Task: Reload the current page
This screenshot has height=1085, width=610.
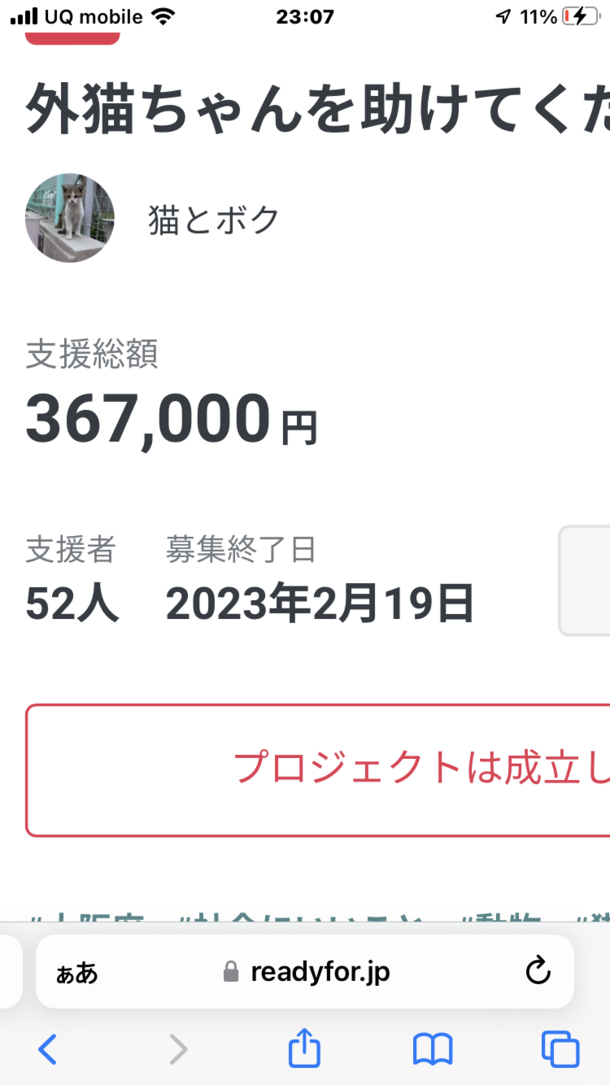Action: 538,971
